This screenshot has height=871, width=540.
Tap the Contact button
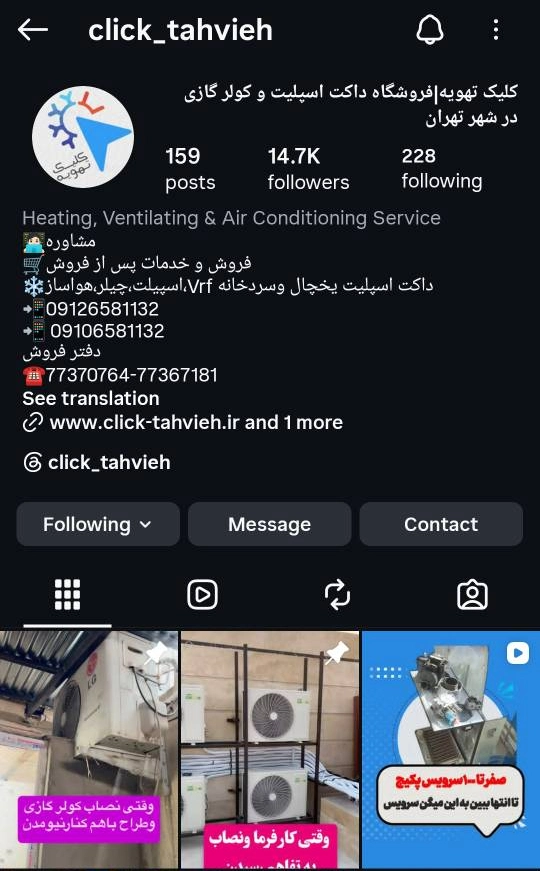coord(441,524)
